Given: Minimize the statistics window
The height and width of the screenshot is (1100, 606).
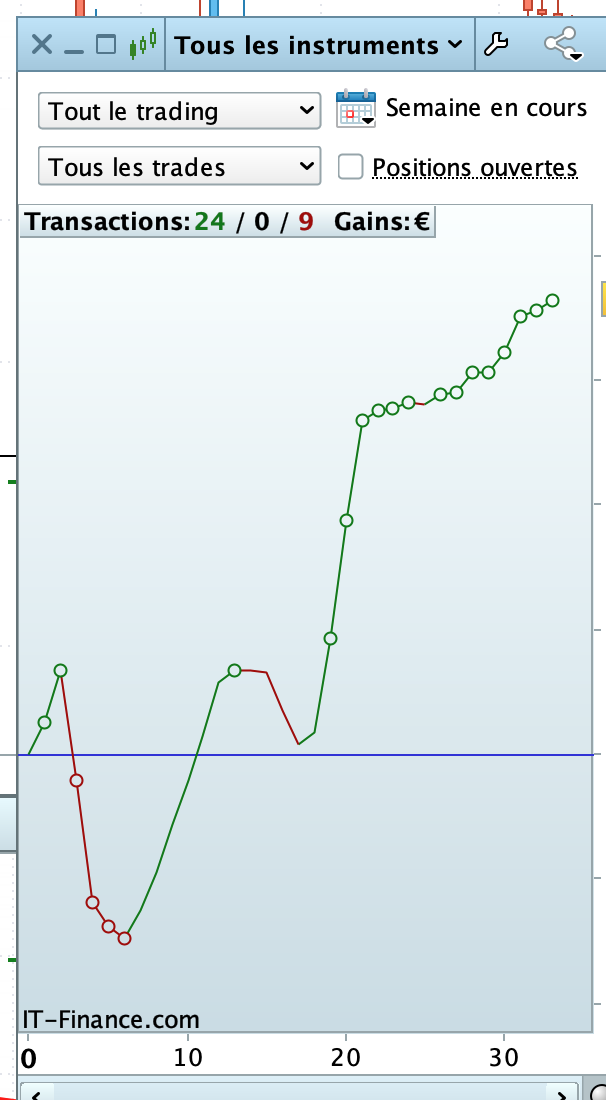Looking at the screenshot, I should (x=74, y=47).
